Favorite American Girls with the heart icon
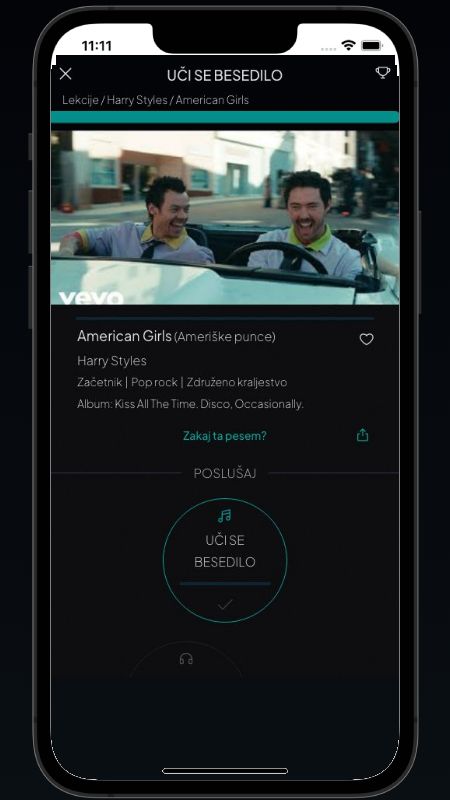Viewport: 450px width, 800px height. click(x=366, y=339)
